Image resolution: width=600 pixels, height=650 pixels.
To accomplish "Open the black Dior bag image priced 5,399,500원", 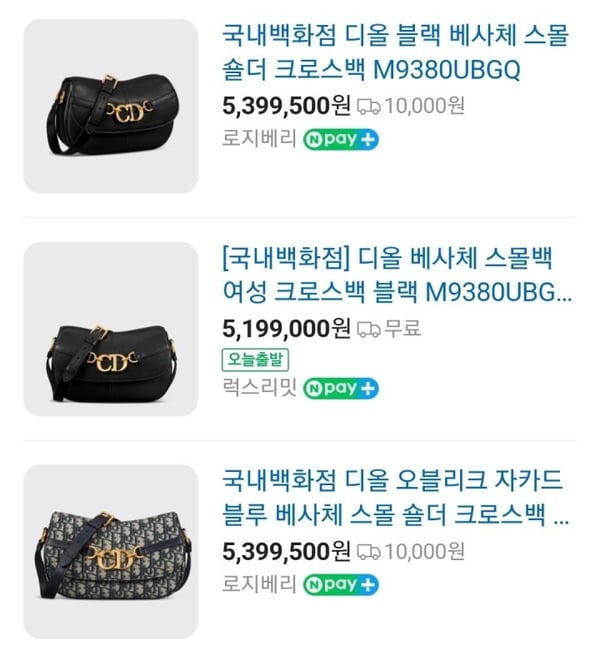I will click(x=110, y=106).
